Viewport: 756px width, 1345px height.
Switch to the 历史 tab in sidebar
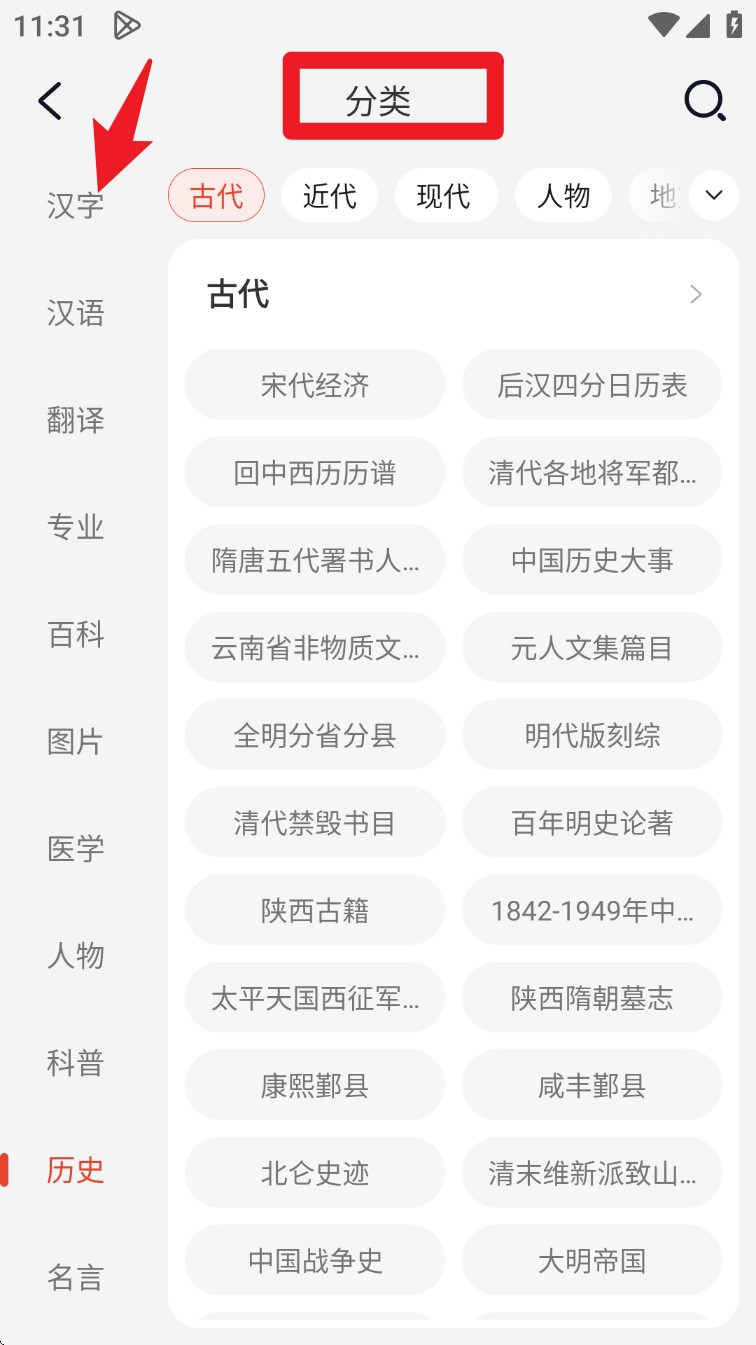(x=76, y=1170)
